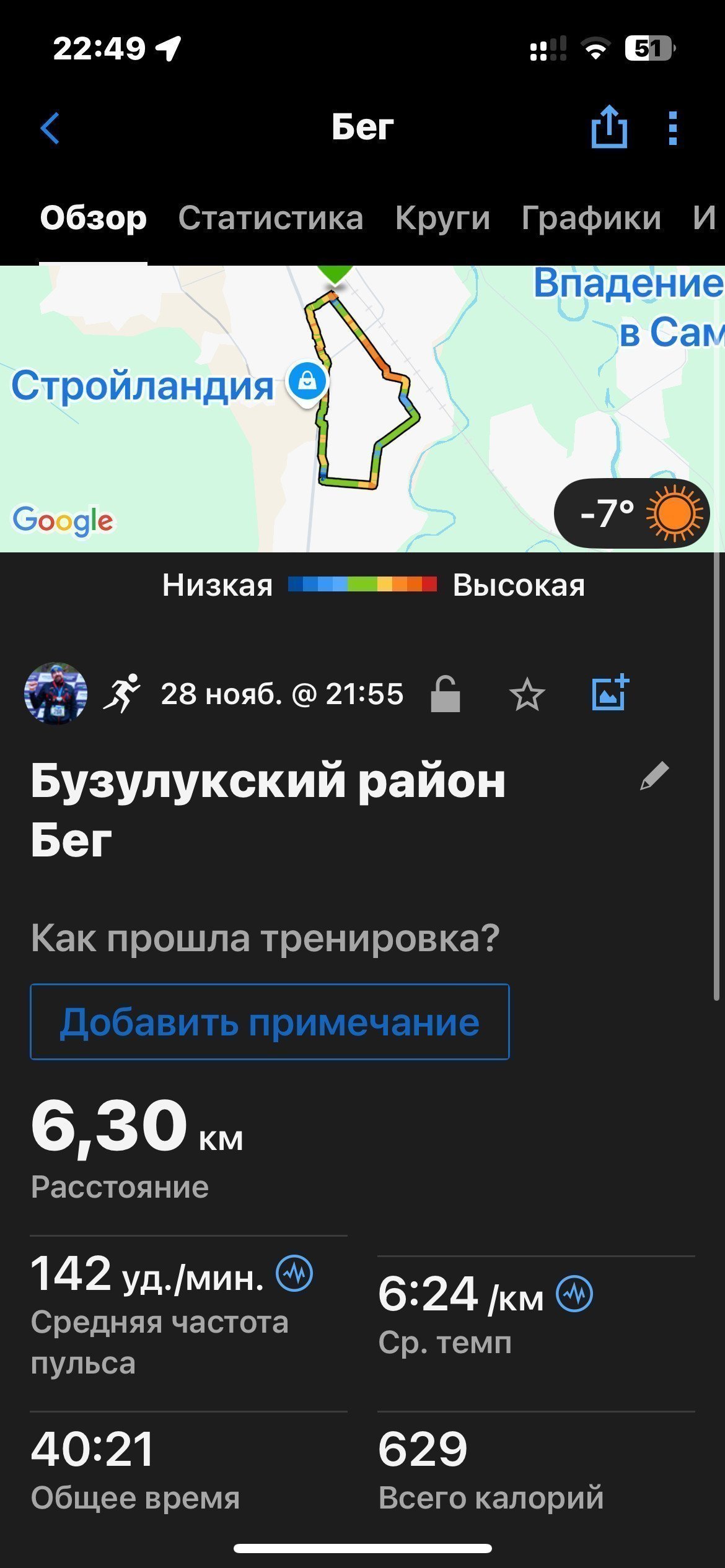Viewport: 725px width, 1568px height.
Task: Open the Круги tab
Action: pyautogui.click(x=442, y=218)
